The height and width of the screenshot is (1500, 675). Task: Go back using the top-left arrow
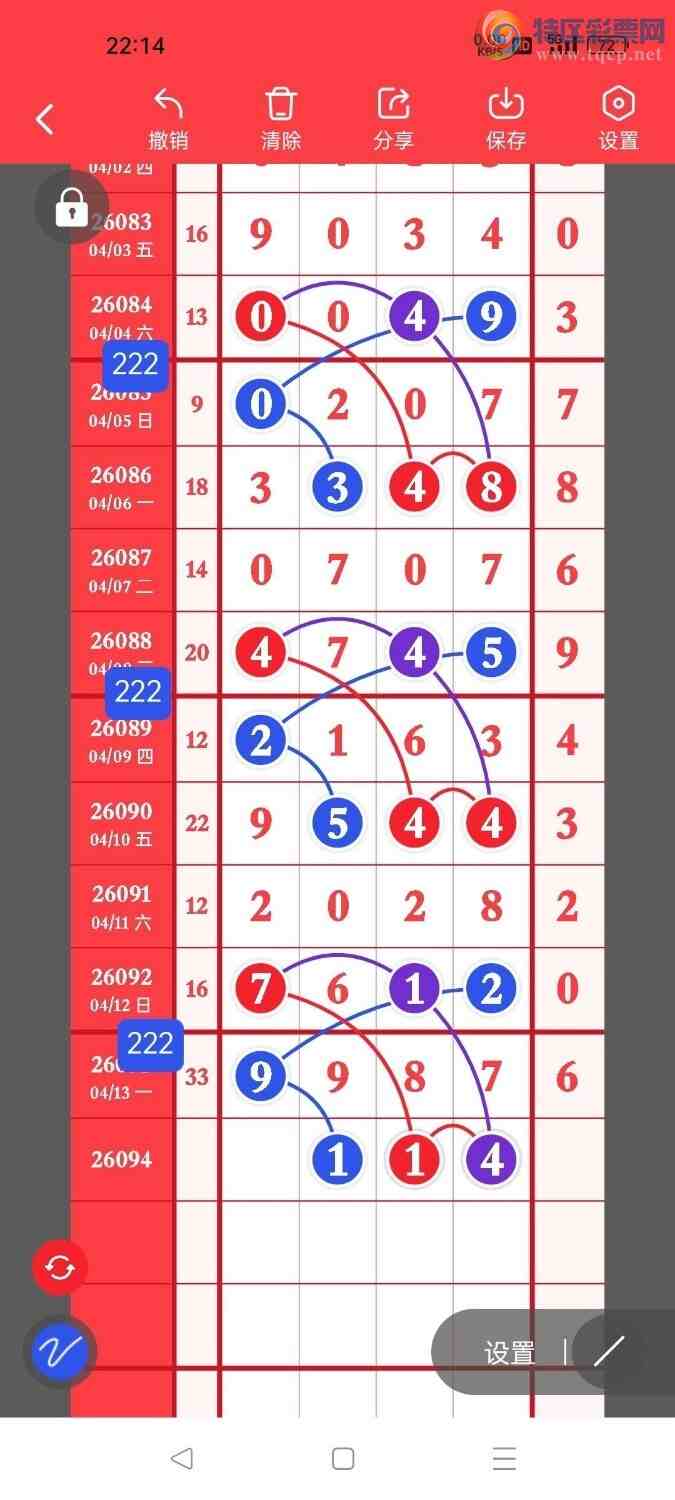tap(45, 119)
